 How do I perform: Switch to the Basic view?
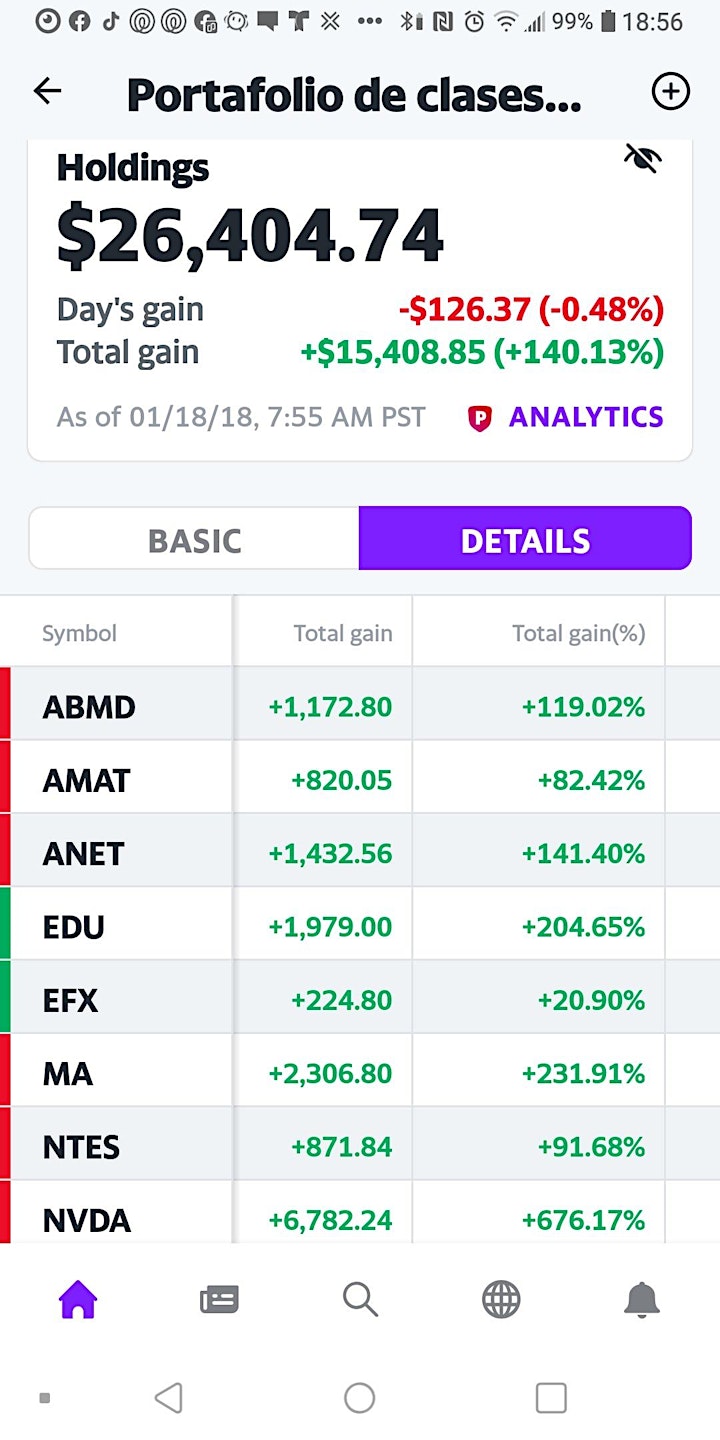[x=195, y=540]
